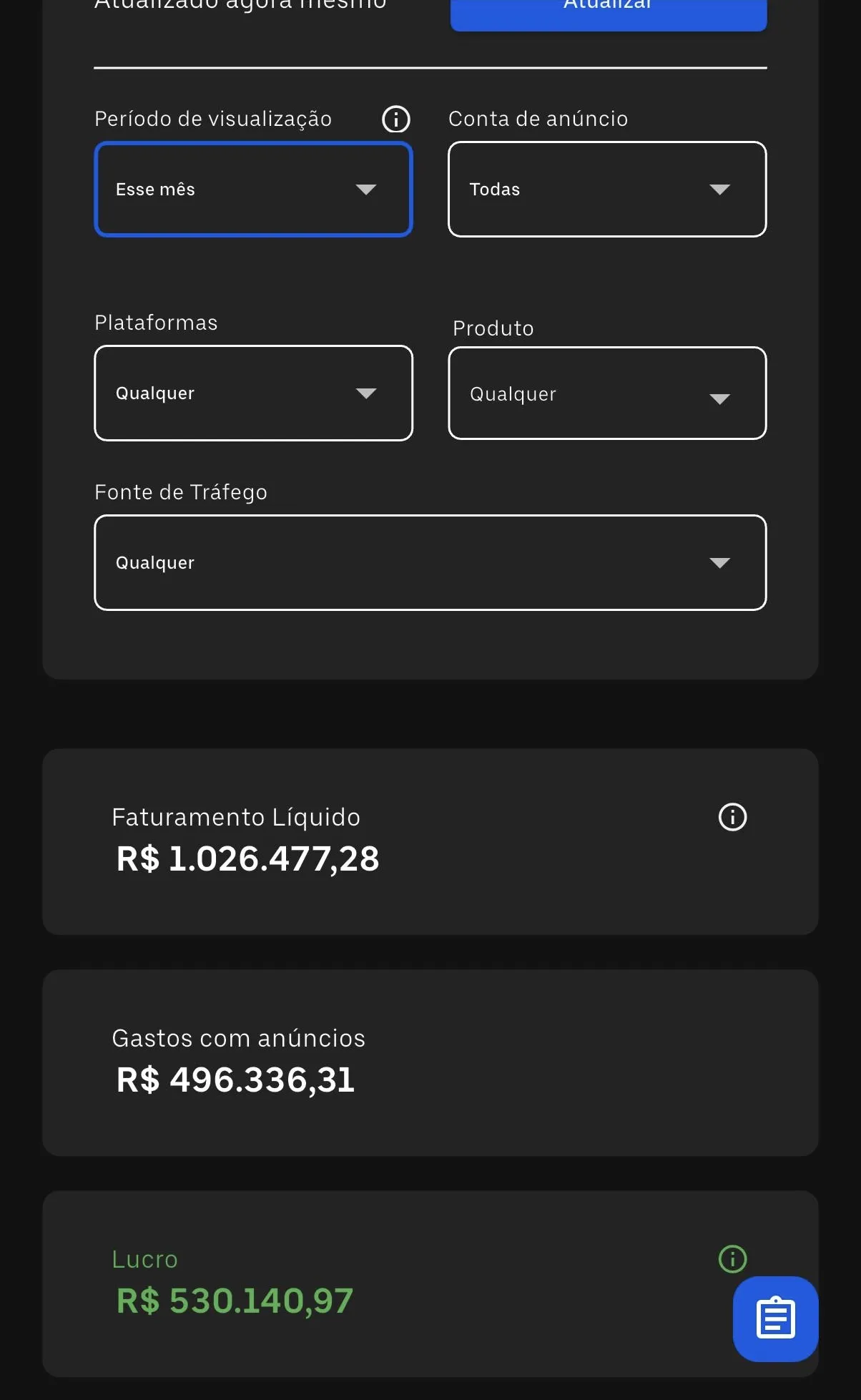Image resolution: width=861 pixels, height=1400 pixels.
Task: Choose a platform in Plataformas dropdown
Action: pos(253,393)
